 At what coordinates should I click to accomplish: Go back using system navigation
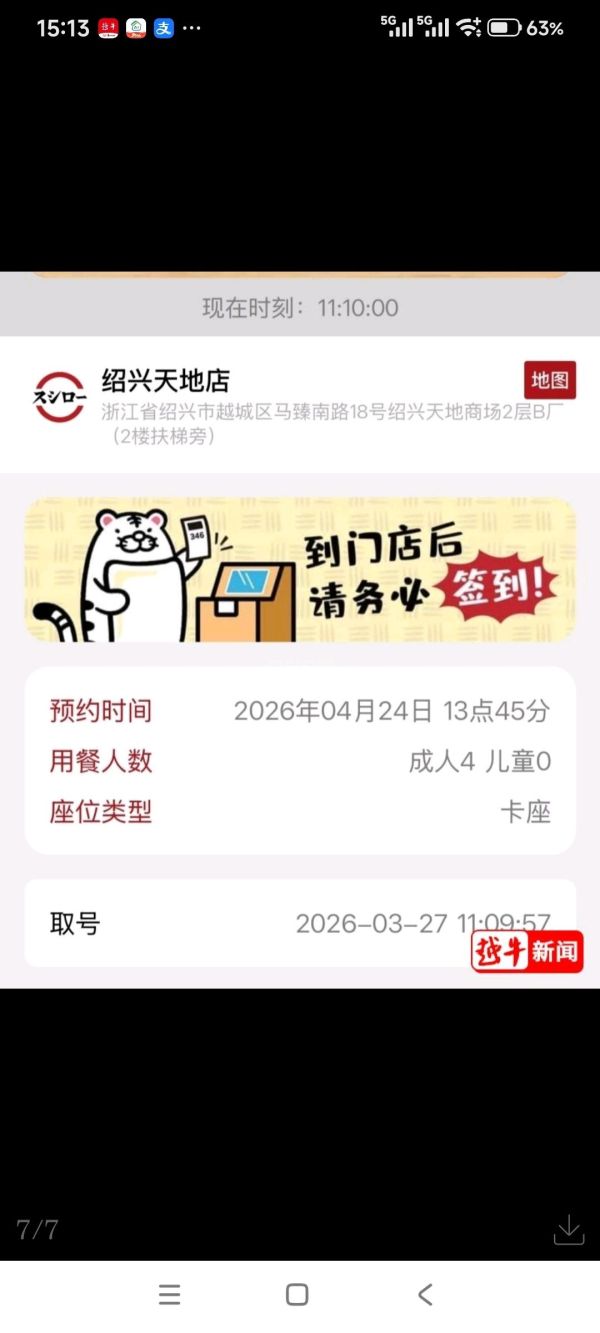425,1295
